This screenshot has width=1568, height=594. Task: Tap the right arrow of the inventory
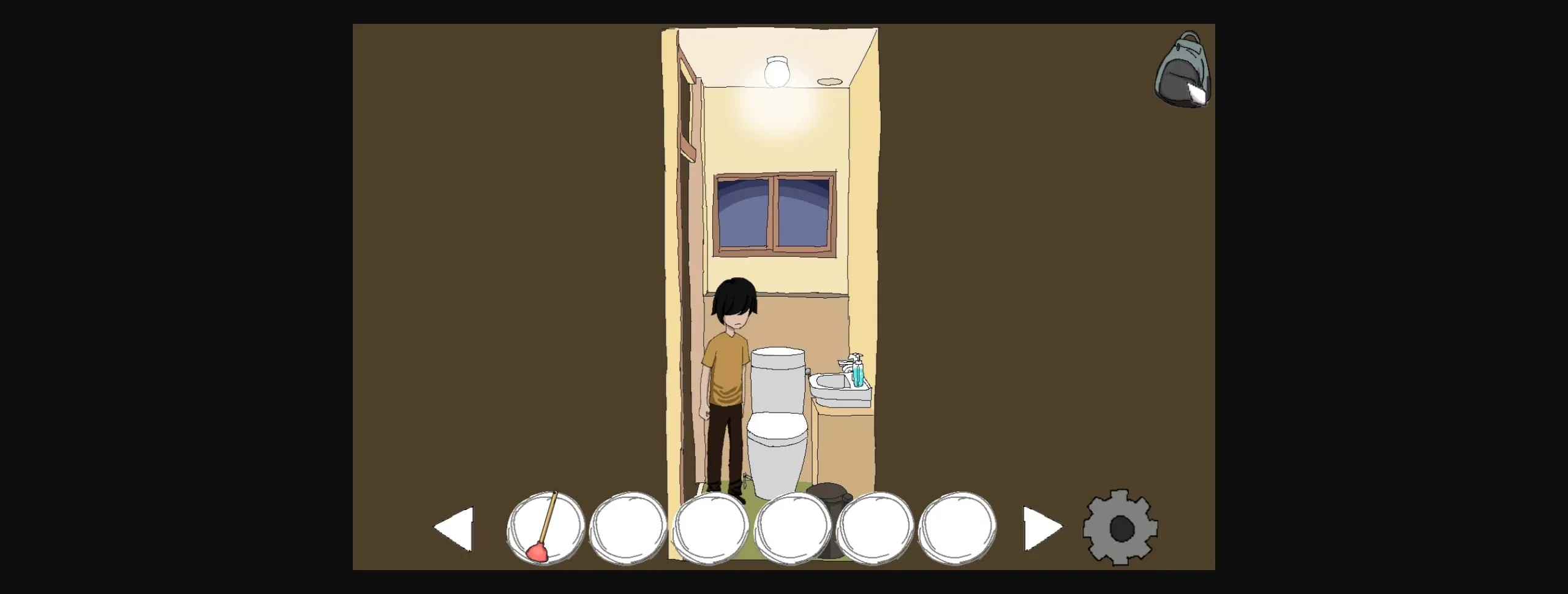pos(1041,528)
